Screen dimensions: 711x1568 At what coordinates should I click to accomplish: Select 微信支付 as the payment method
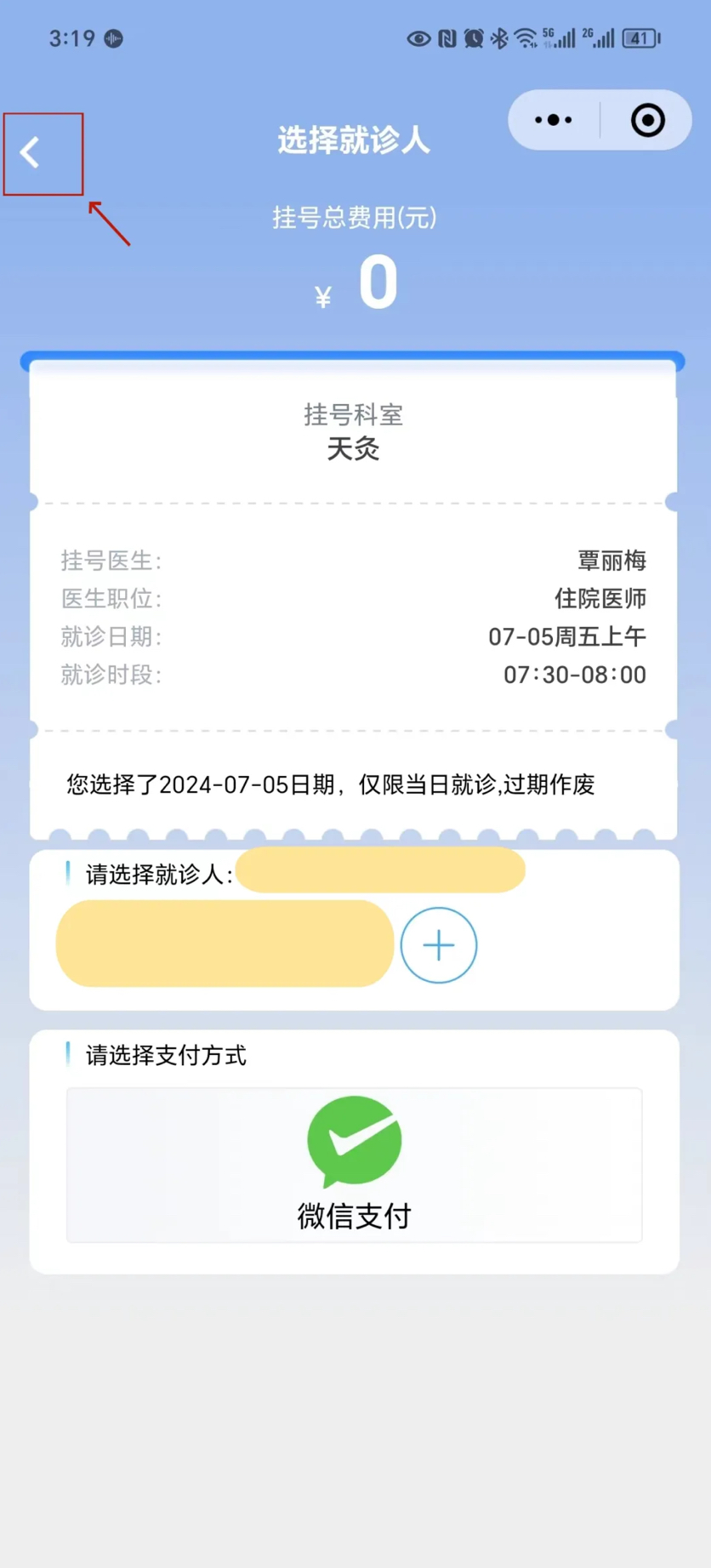coord(354,1165)
